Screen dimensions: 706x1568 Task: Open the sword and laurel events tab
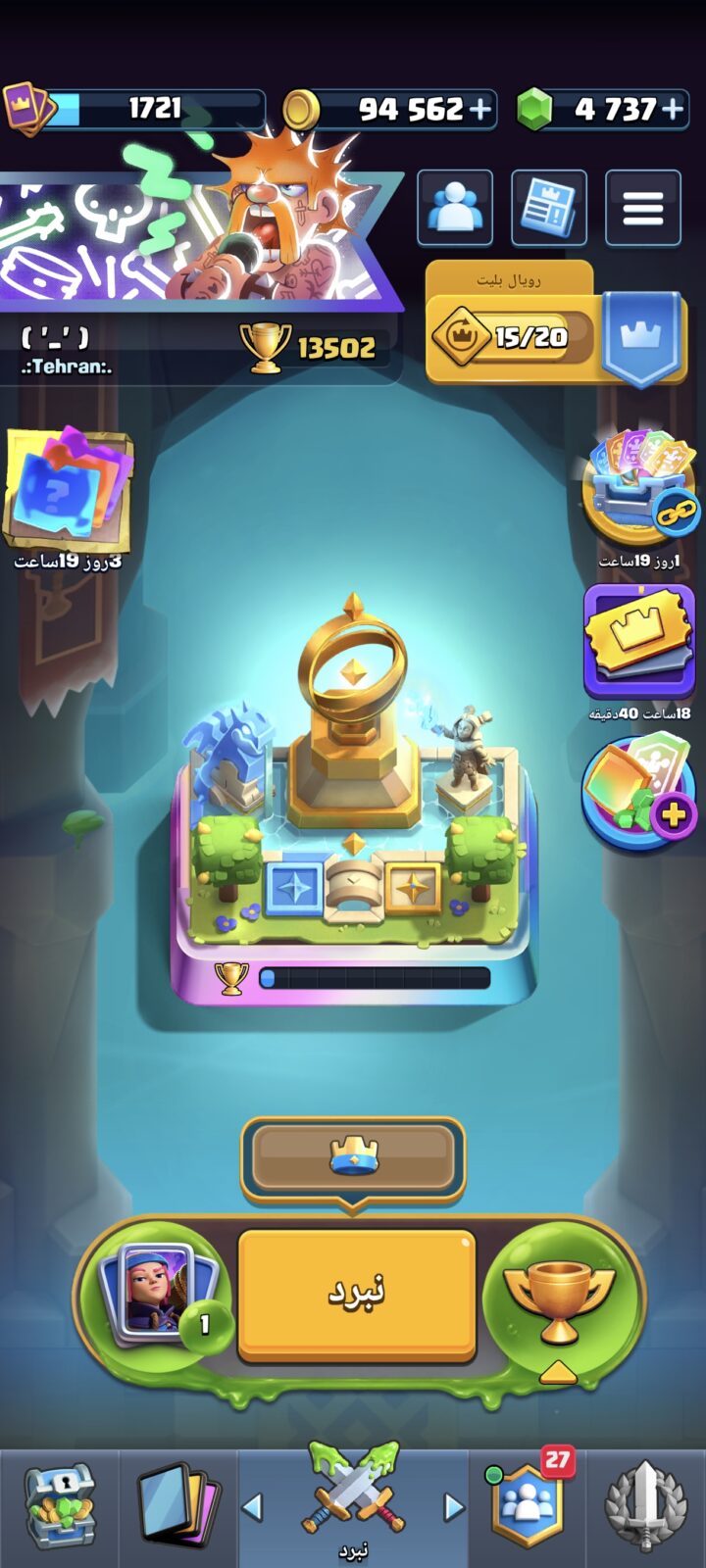645,1508
